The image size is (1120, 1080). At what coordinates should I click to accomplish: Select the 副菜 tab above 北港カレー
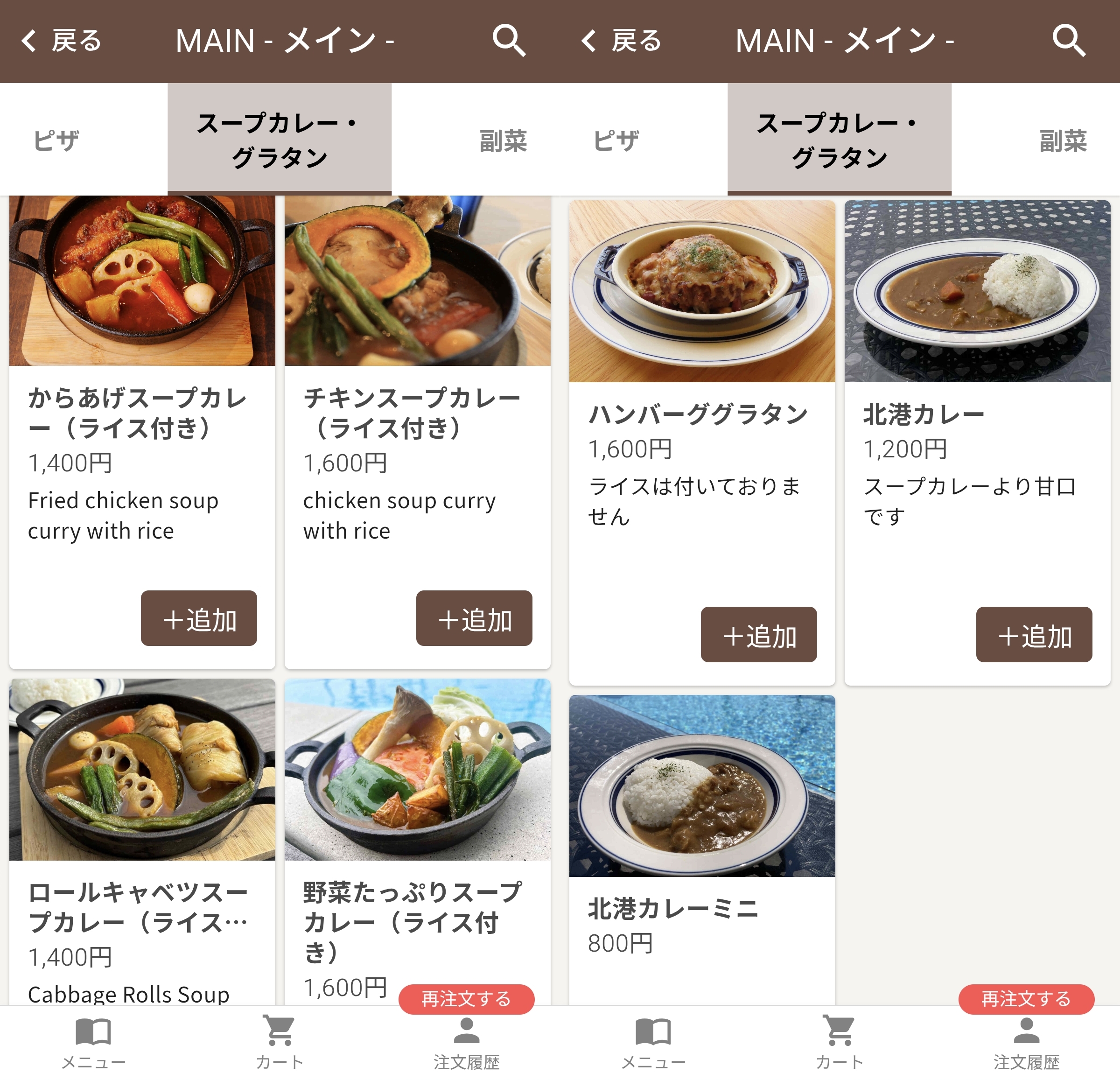click(x=1062, y=140)
